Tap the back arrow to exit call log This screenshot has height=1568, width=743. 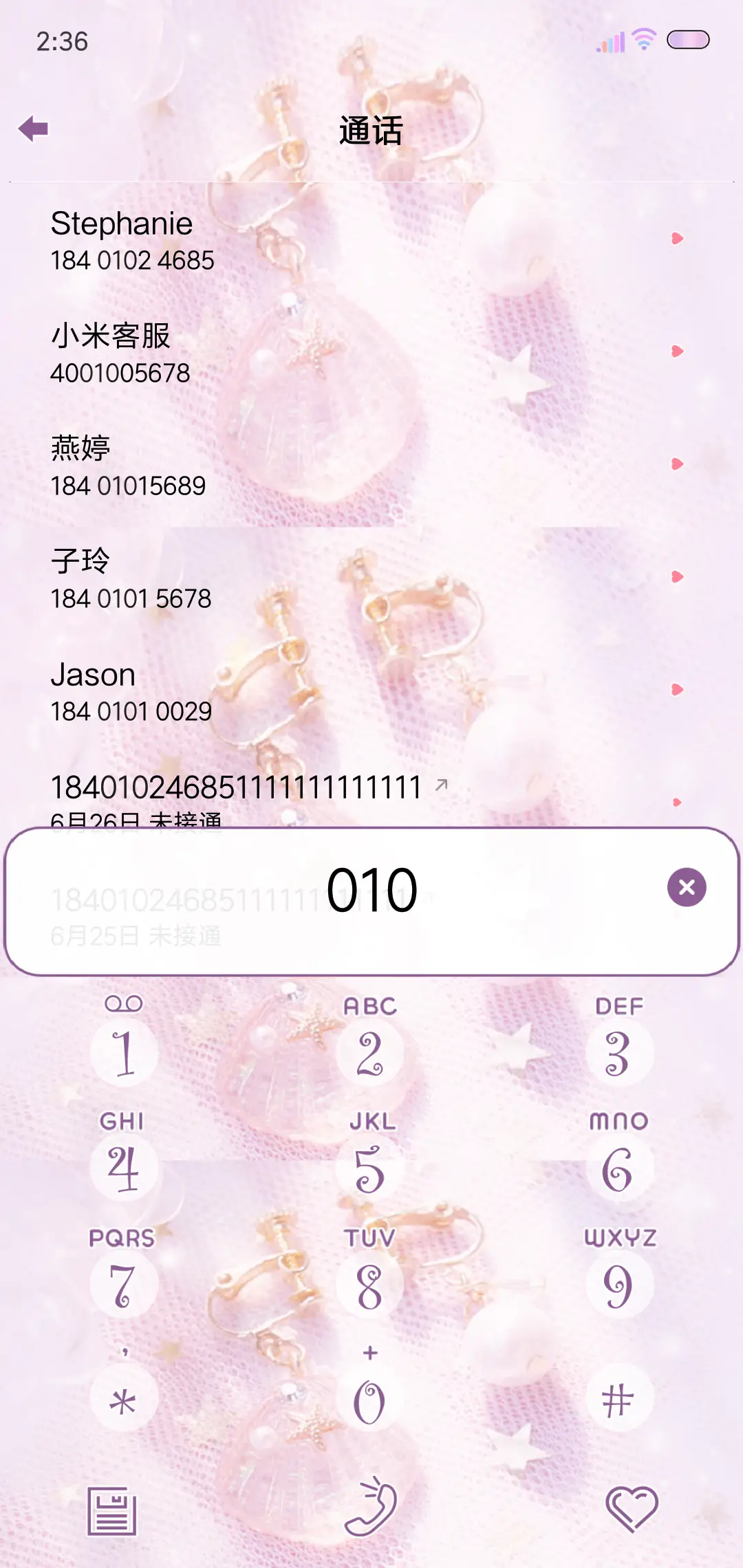tap(32, 128)
